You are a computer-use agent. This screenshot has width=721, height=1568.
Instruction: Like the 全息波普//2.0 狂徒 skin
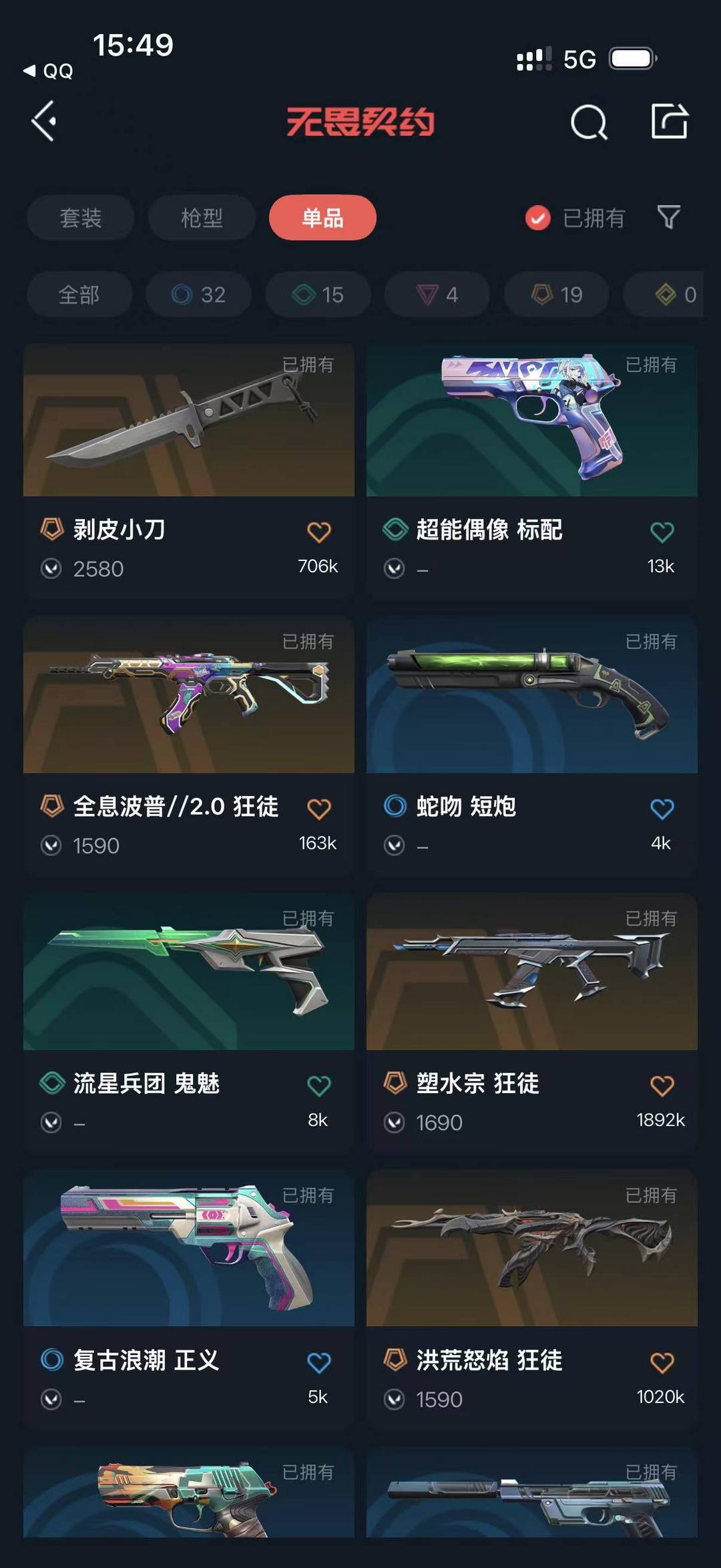[x=318, y=809]
